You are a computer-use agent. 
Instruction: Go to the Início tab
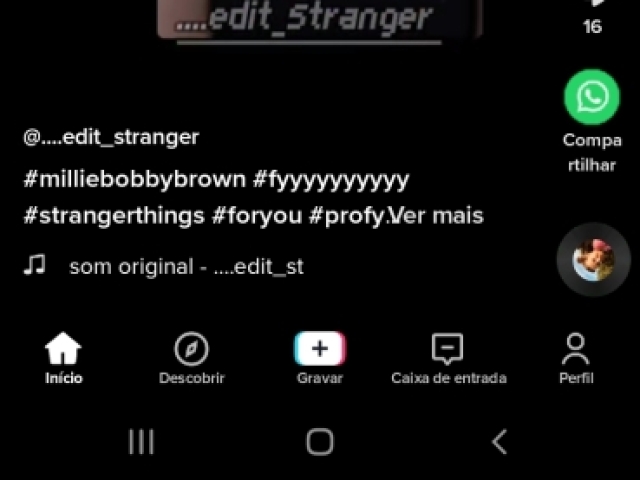click(x=63, y=359)
